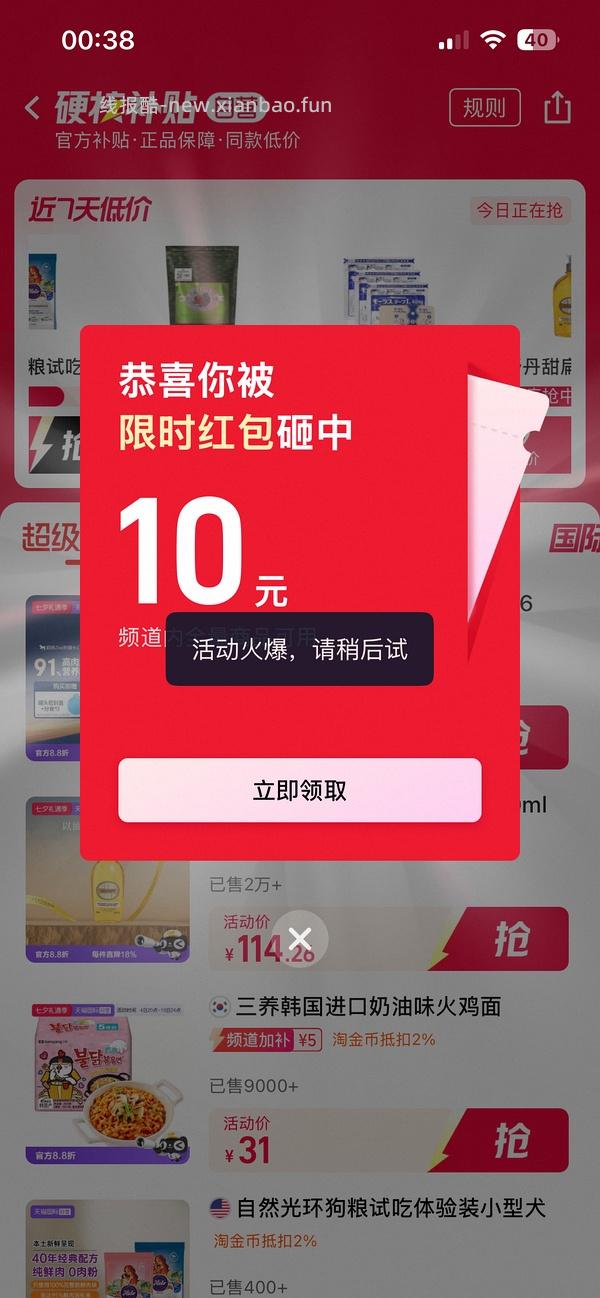Tap 立即领取 to claim the red packet
This screenshot has width=600, height=1298.
coord(300,790)
